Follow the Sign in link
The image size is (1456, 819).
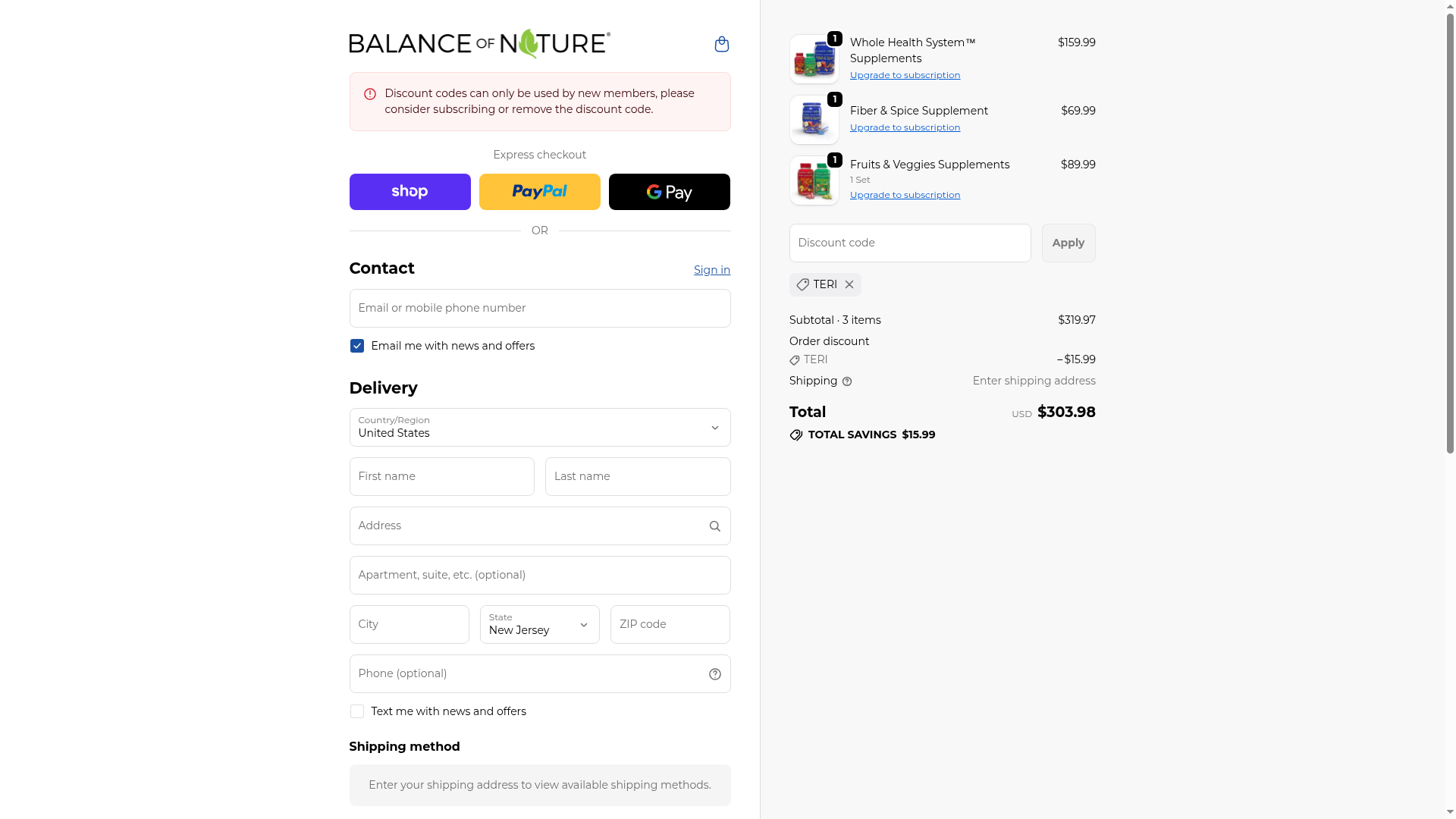[711, 270]
